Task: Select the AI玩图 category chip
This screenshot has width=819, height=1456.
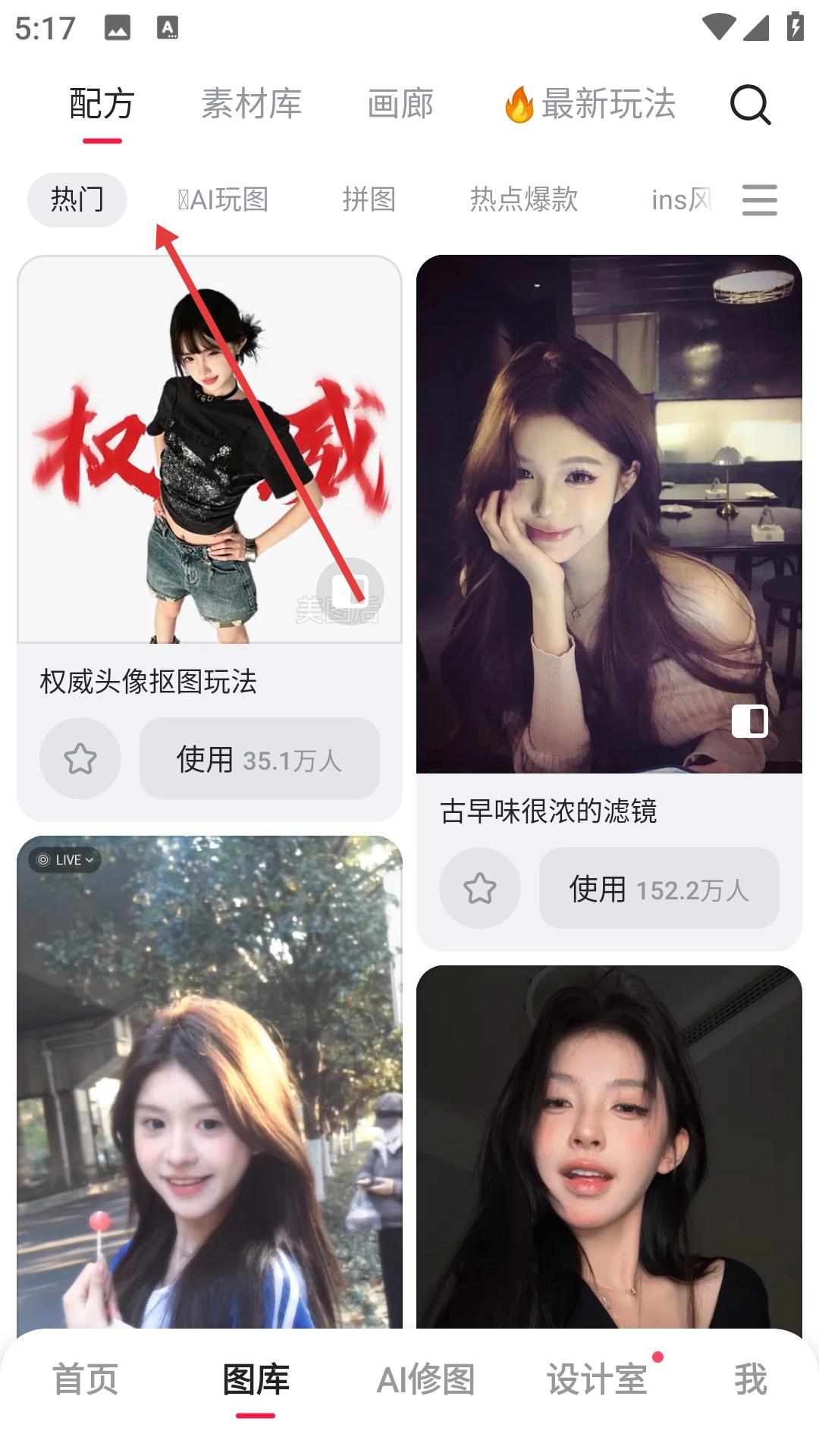Action: pyautogui.click(x=224, y=200)
